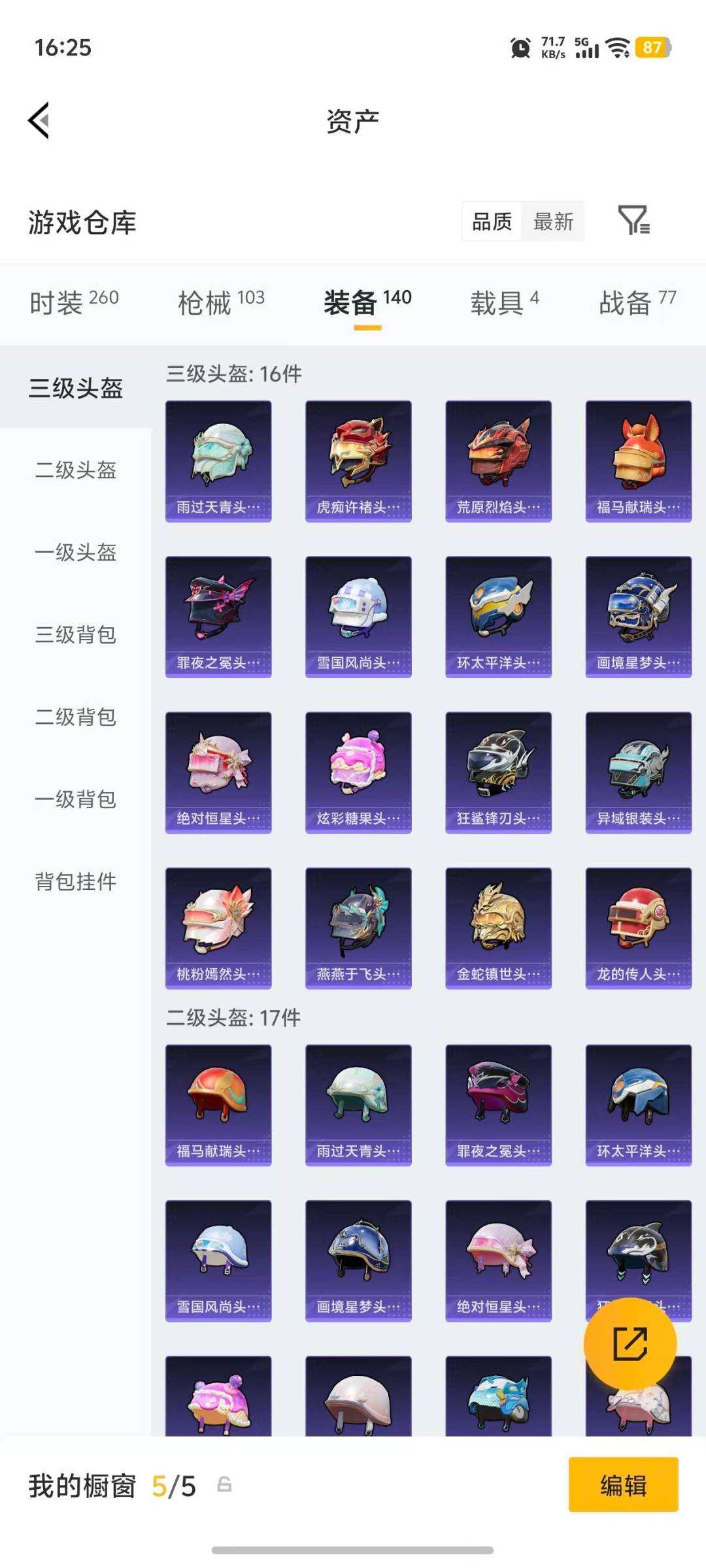Sort items by 最新
706x1568 pixels.
click(x=553, y=222)
